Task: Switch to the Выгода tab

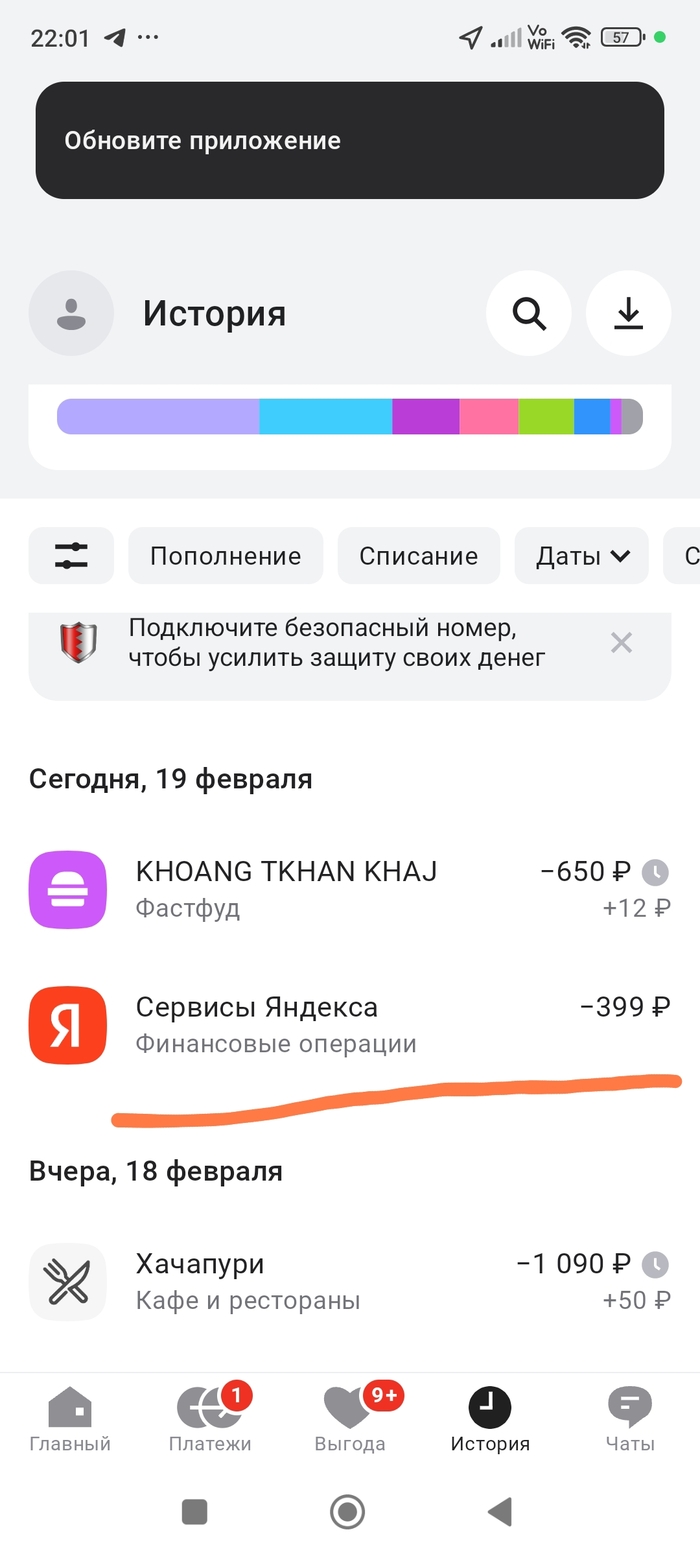Action: pos(350,1420)
